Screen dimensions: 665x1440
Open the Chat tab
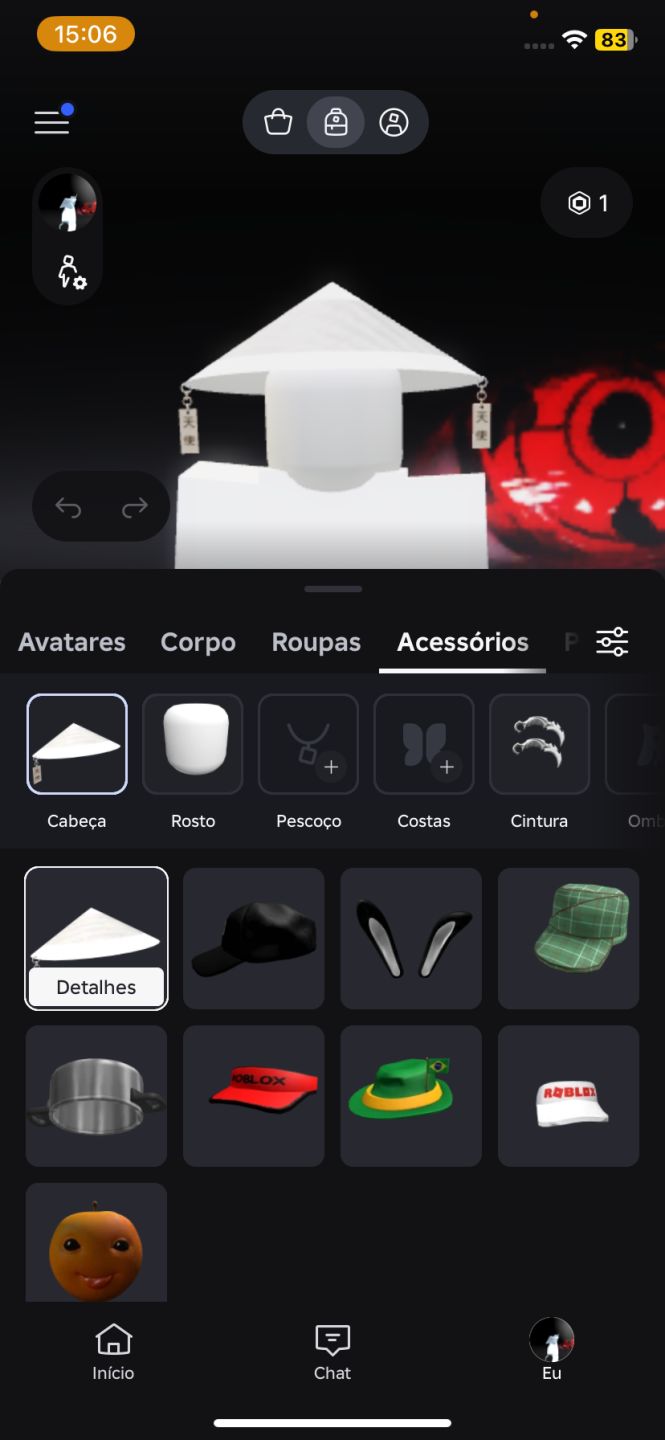click(x=332, y=1352)
